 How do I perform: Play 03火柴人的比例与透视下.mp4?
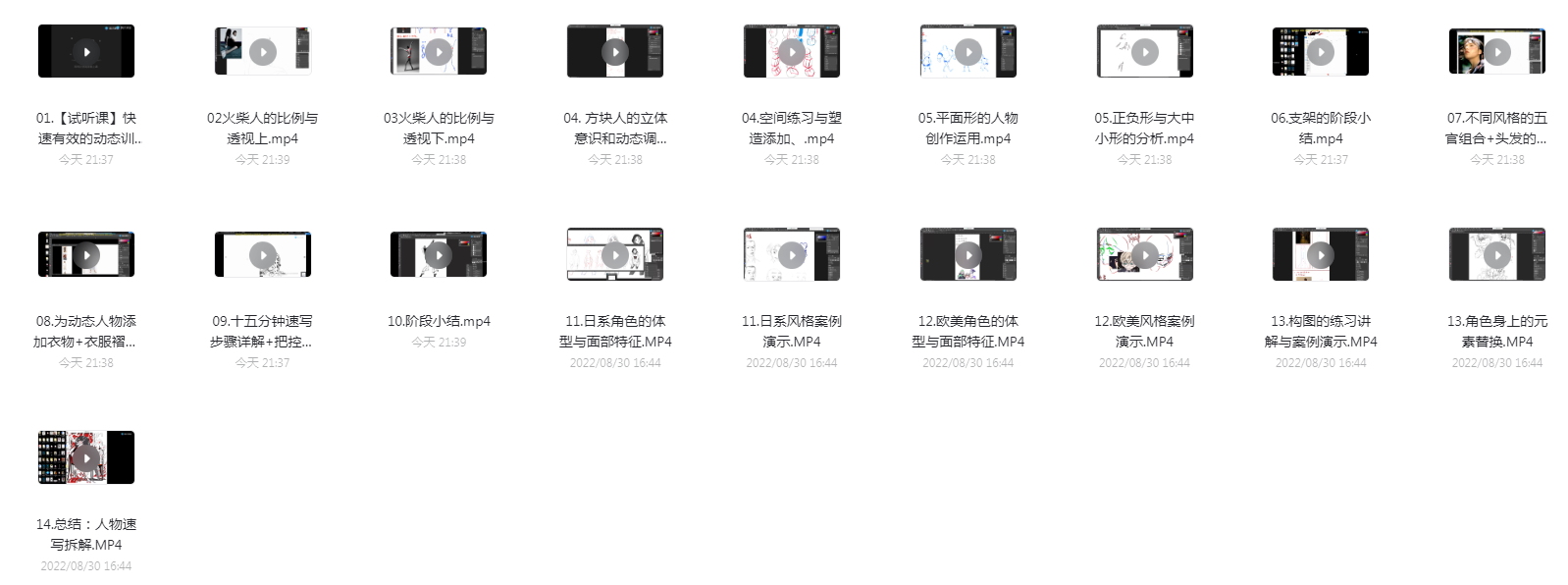(439, 52)
